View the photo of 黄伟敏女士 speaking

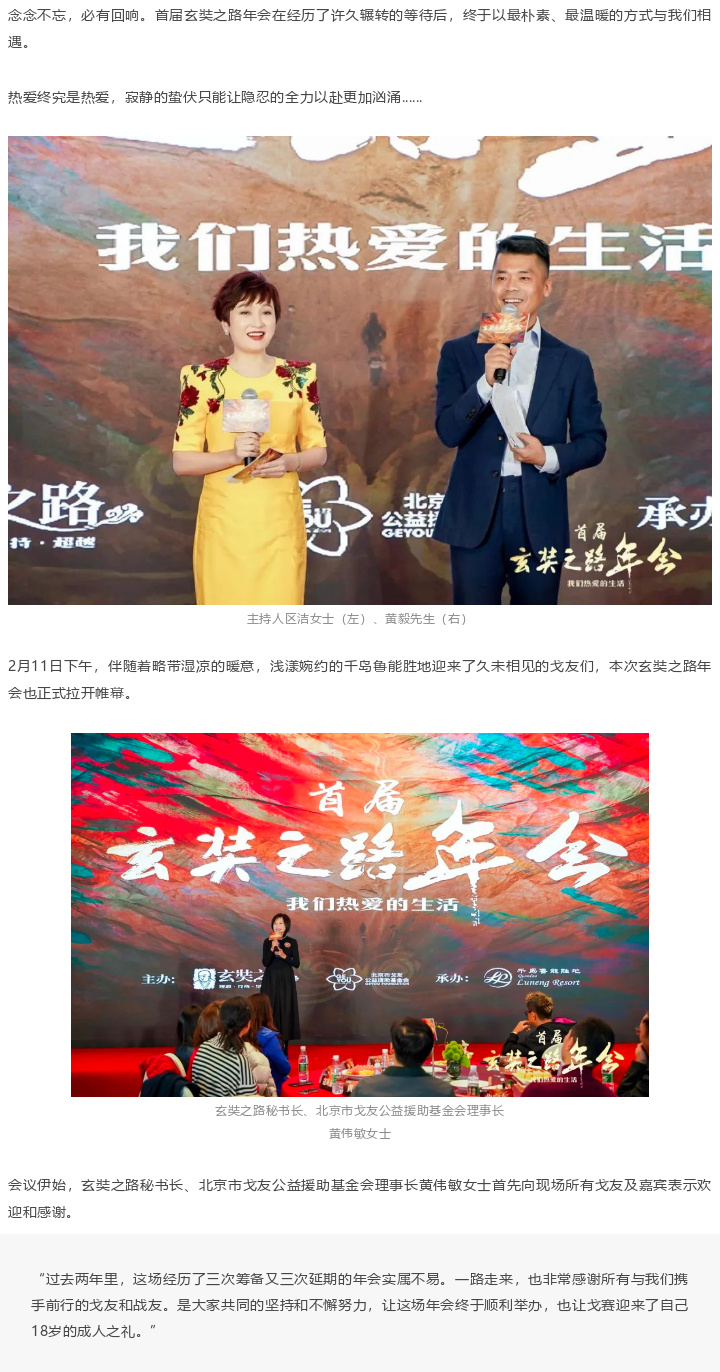(x=360, y=914)
